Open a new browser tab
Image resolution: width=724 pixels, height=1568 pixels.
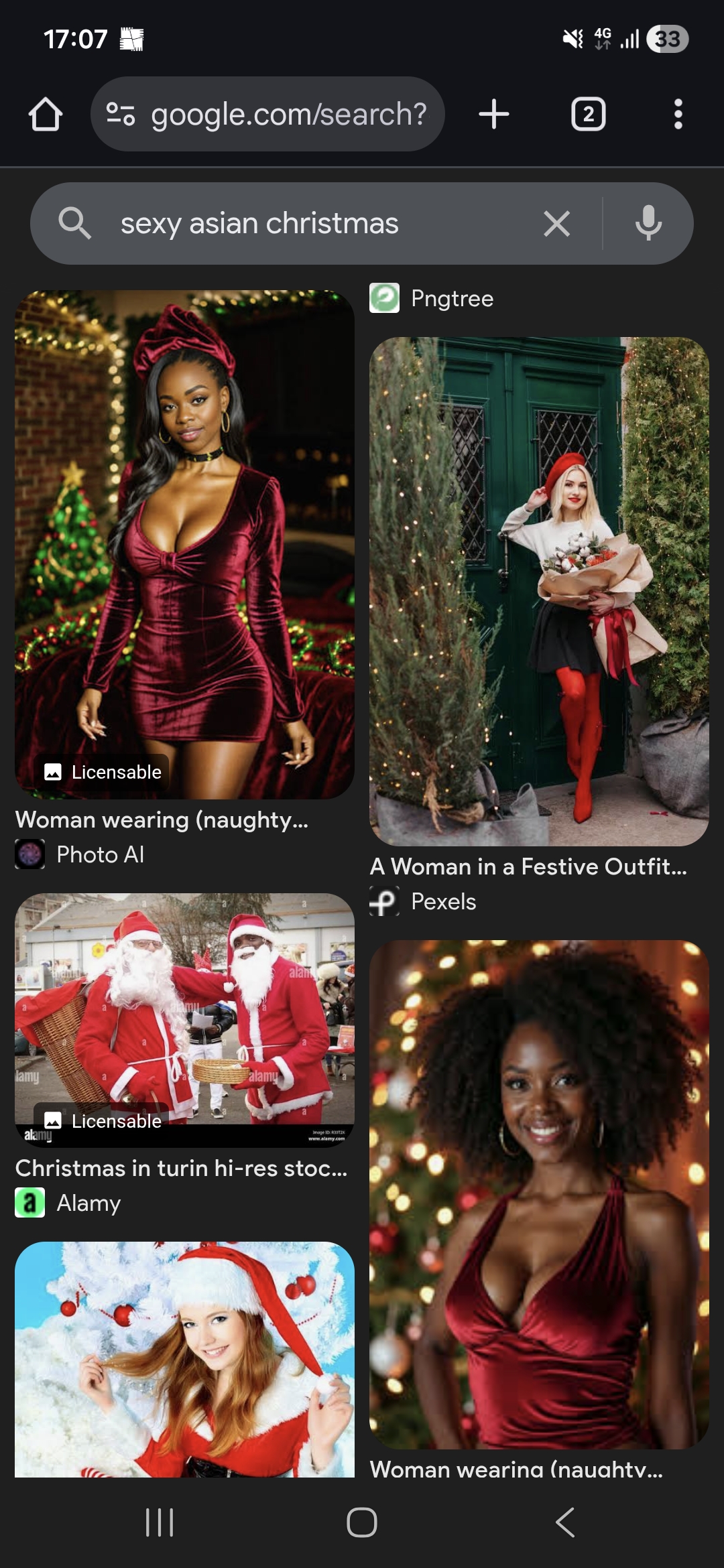(494, 114)
